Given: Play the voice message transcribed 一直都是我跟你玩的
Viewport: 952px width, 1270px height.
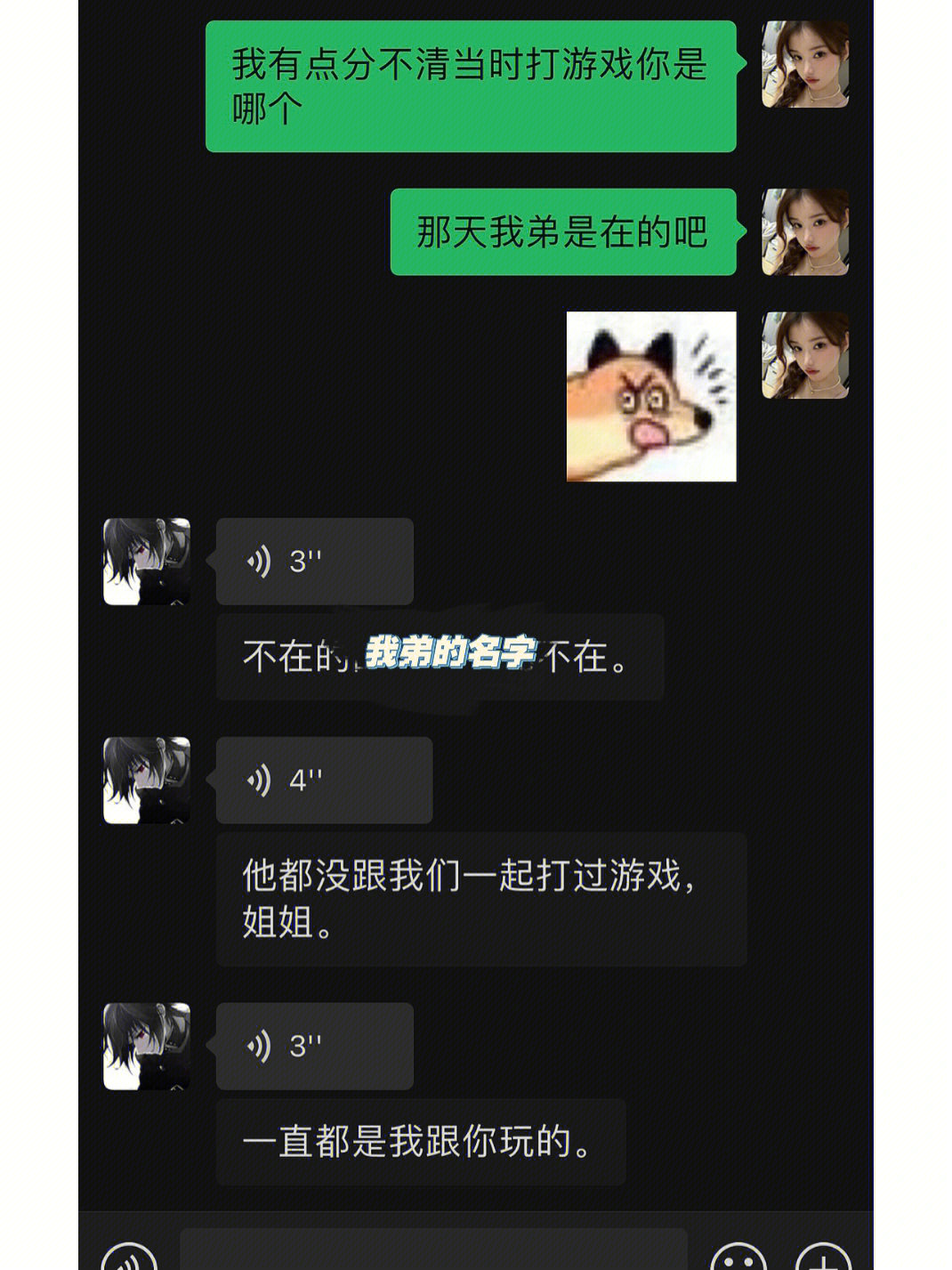Looking at the screenshot, I should [314, 1046].
